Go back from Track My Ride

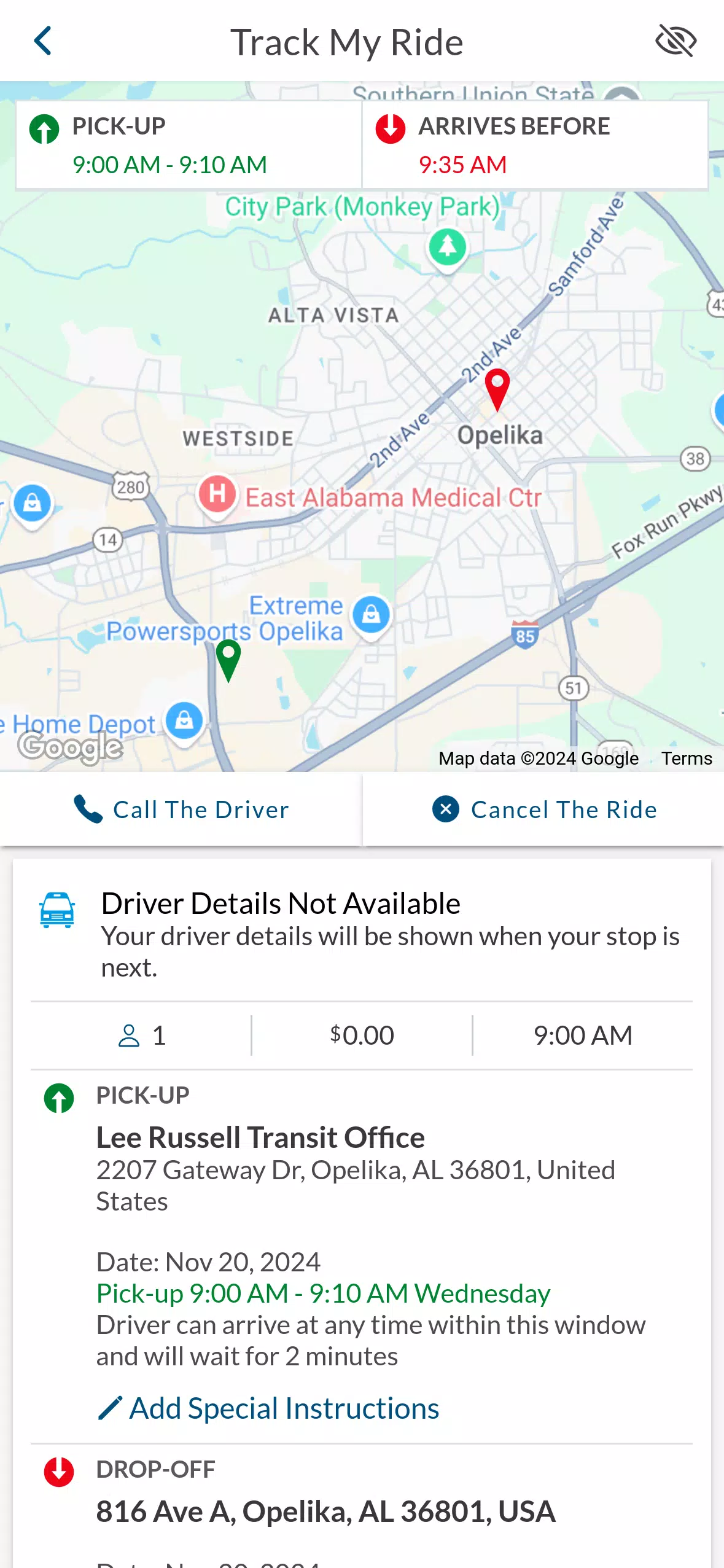pyautogui.click(x=43, y=42)
